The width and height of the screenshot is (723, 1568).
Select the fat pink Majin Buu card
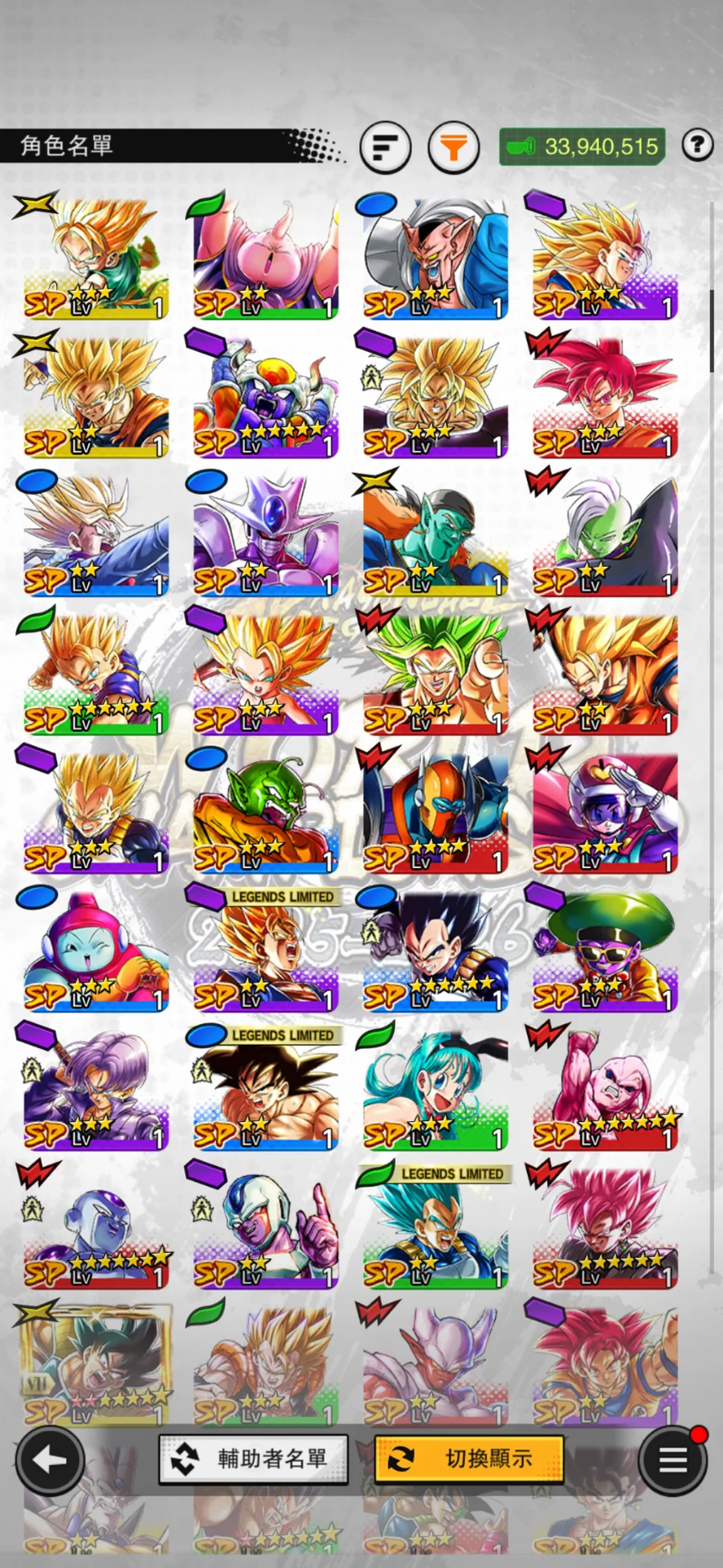click(x=265, y=259)
